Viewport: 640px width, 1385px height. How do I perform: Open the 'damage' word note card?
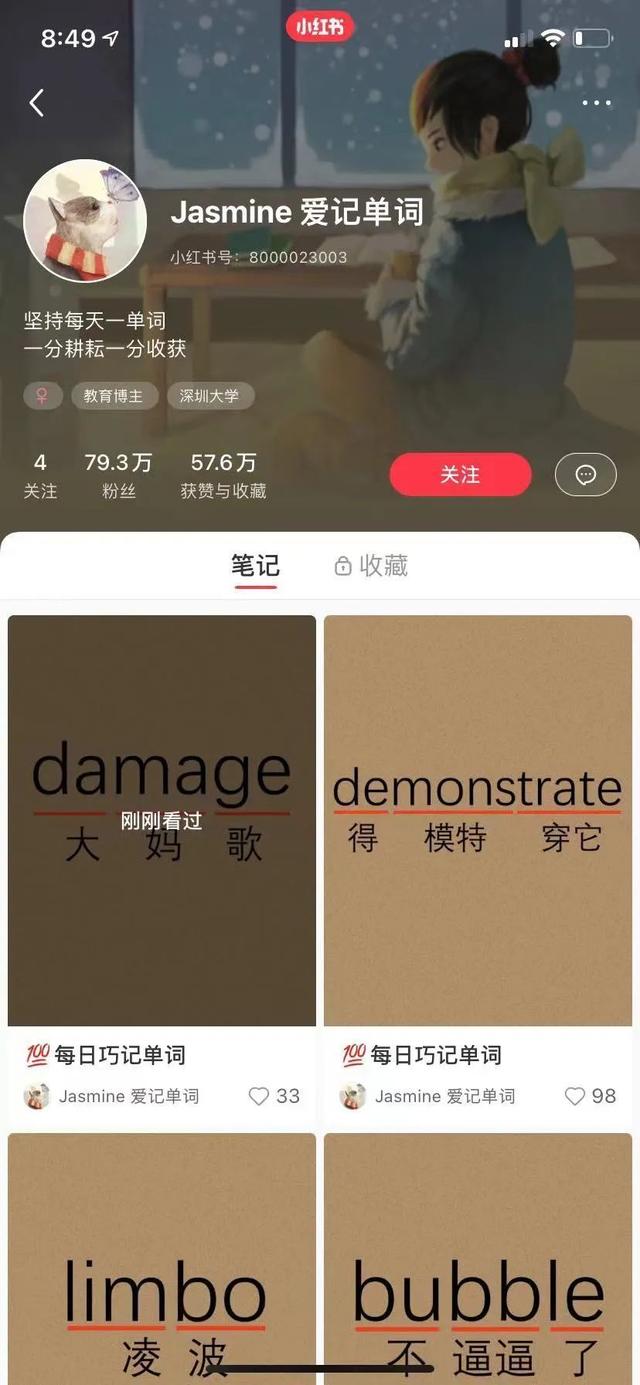pyautogui.click(x=162, y=820)
